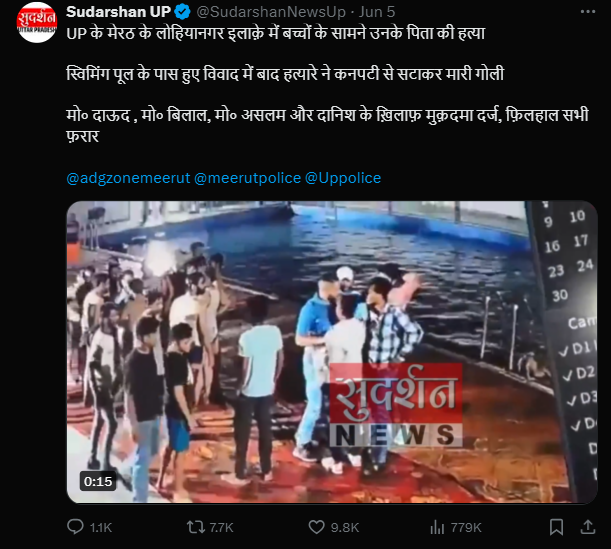This screenshot has height=549, width=611.
Task: Open @Uppolice mention
Action: 343,178
